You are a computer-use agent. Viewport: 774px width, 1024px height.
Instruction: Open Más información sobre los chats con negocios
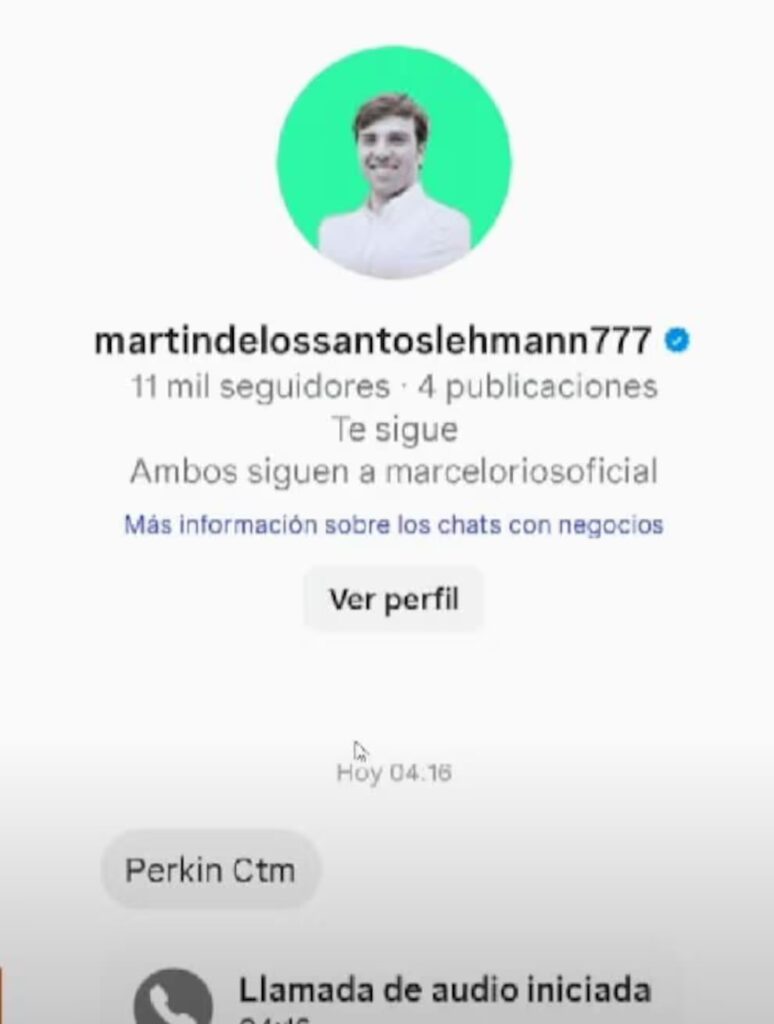(x=393, y=524)
